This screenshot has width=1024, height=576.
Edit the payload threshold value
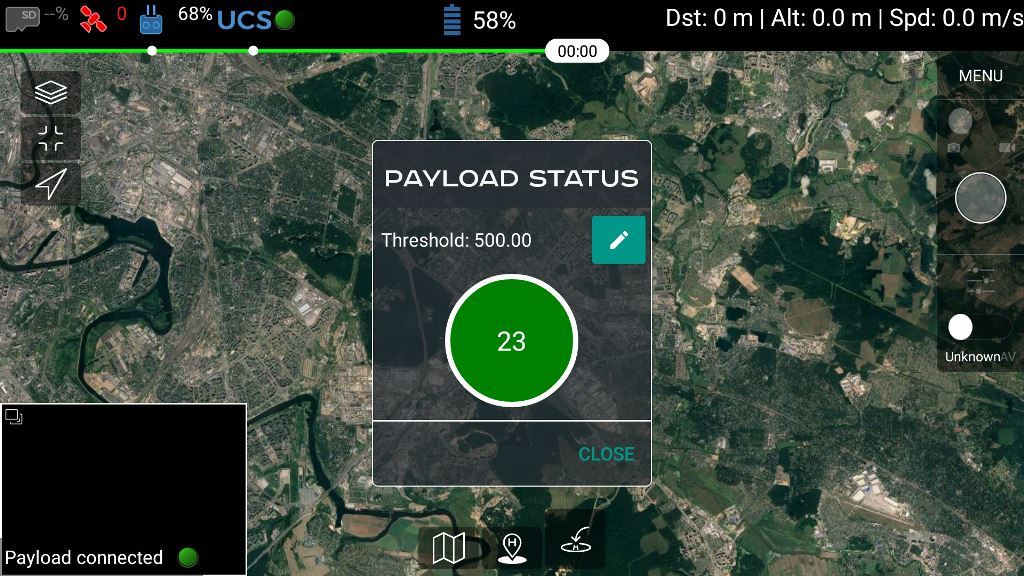pyautogui.click(x=618, y=240)
